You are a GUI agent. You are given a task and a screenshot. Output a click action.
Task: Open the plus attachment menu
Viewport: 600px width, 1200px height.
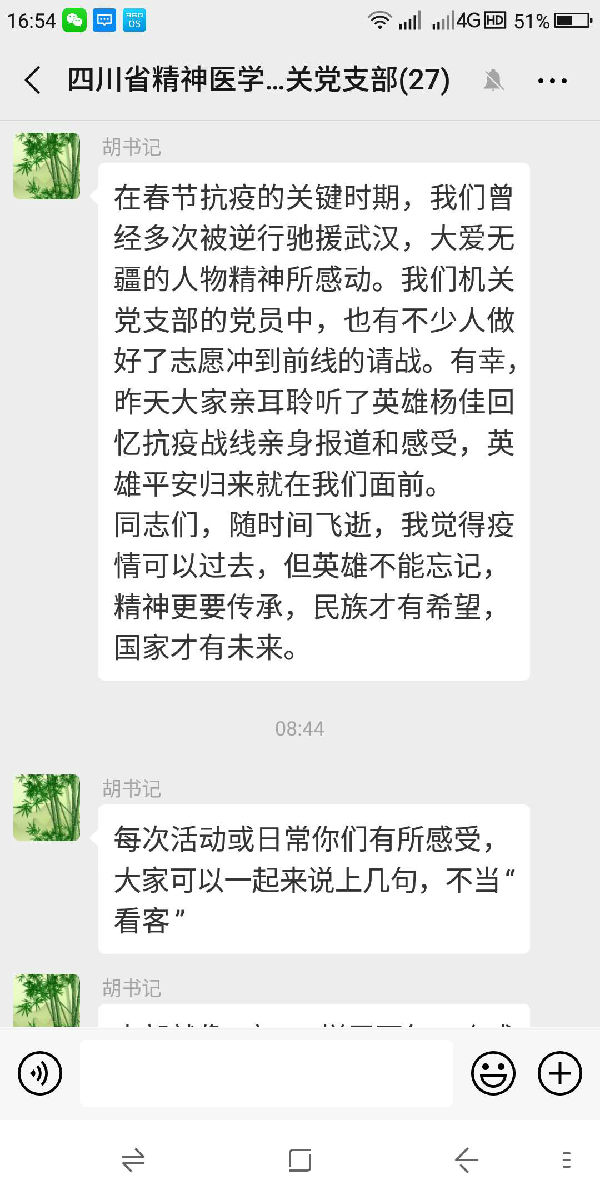[560, 1074]
